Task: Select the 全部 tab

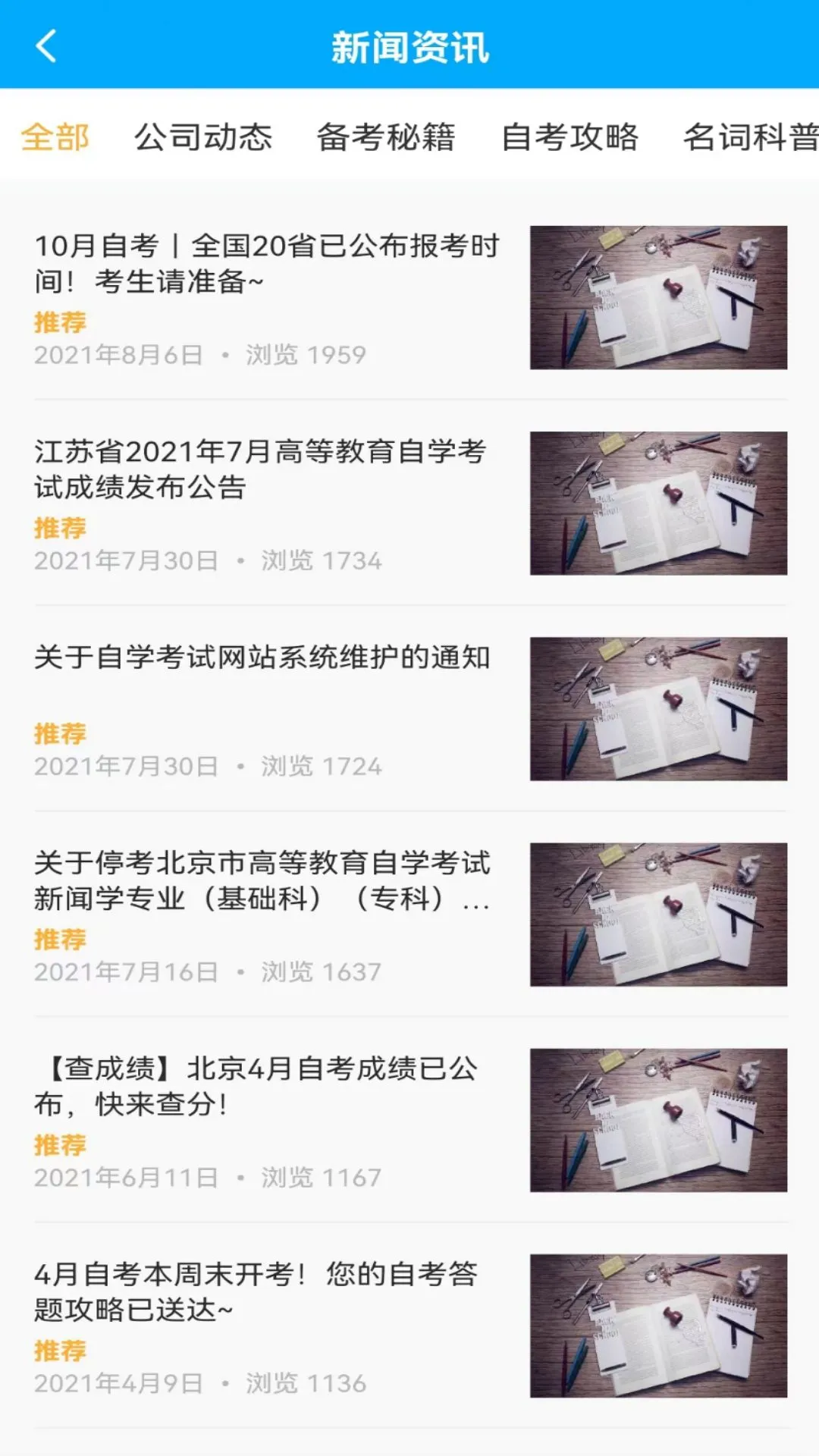Action: coord(56,138)
